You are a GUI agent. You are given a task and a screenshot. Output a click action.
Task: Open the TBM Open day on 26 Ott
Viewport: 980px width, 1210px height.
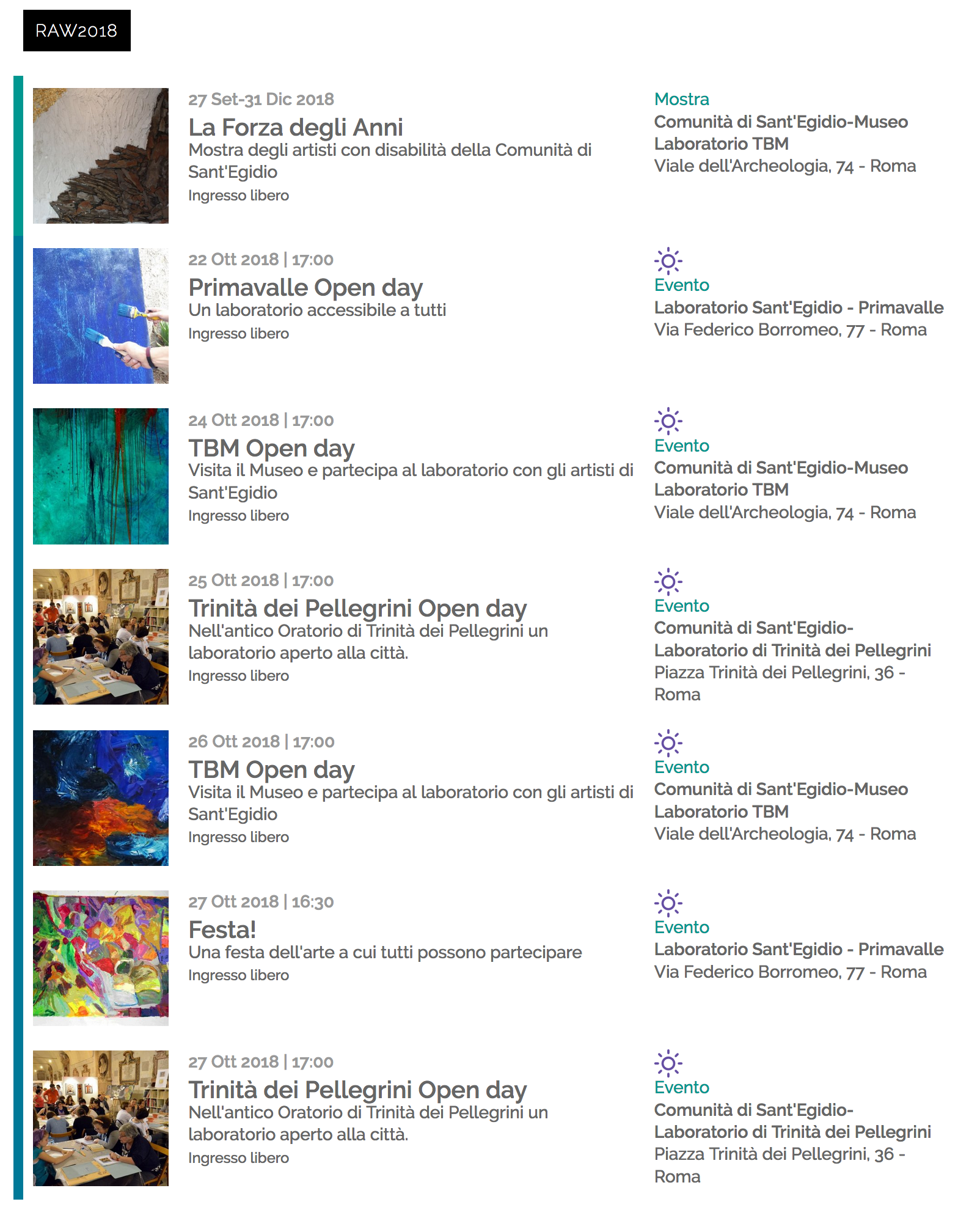[271, 770]
